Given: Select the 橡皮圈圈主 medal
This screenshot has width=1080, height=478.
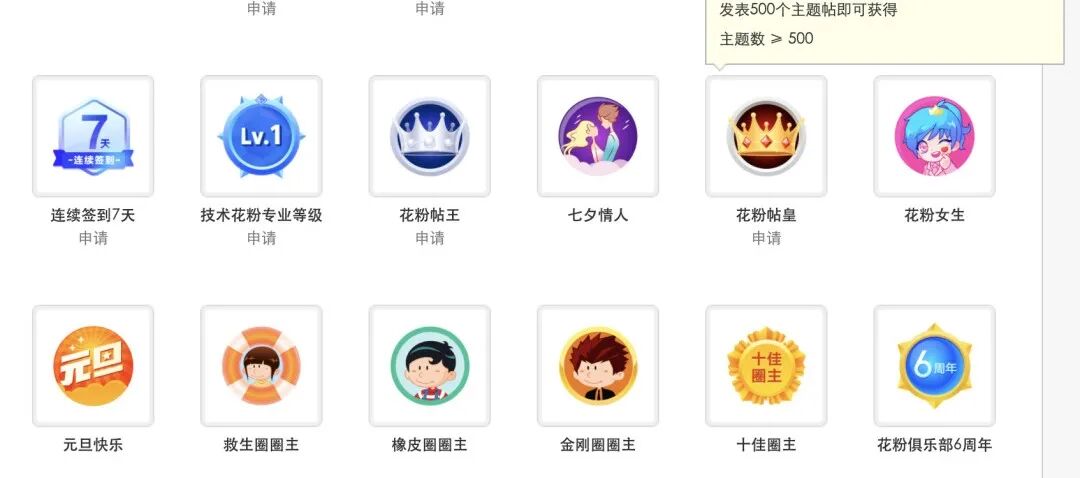Looking at the screenshot, I should click(430, 366).
